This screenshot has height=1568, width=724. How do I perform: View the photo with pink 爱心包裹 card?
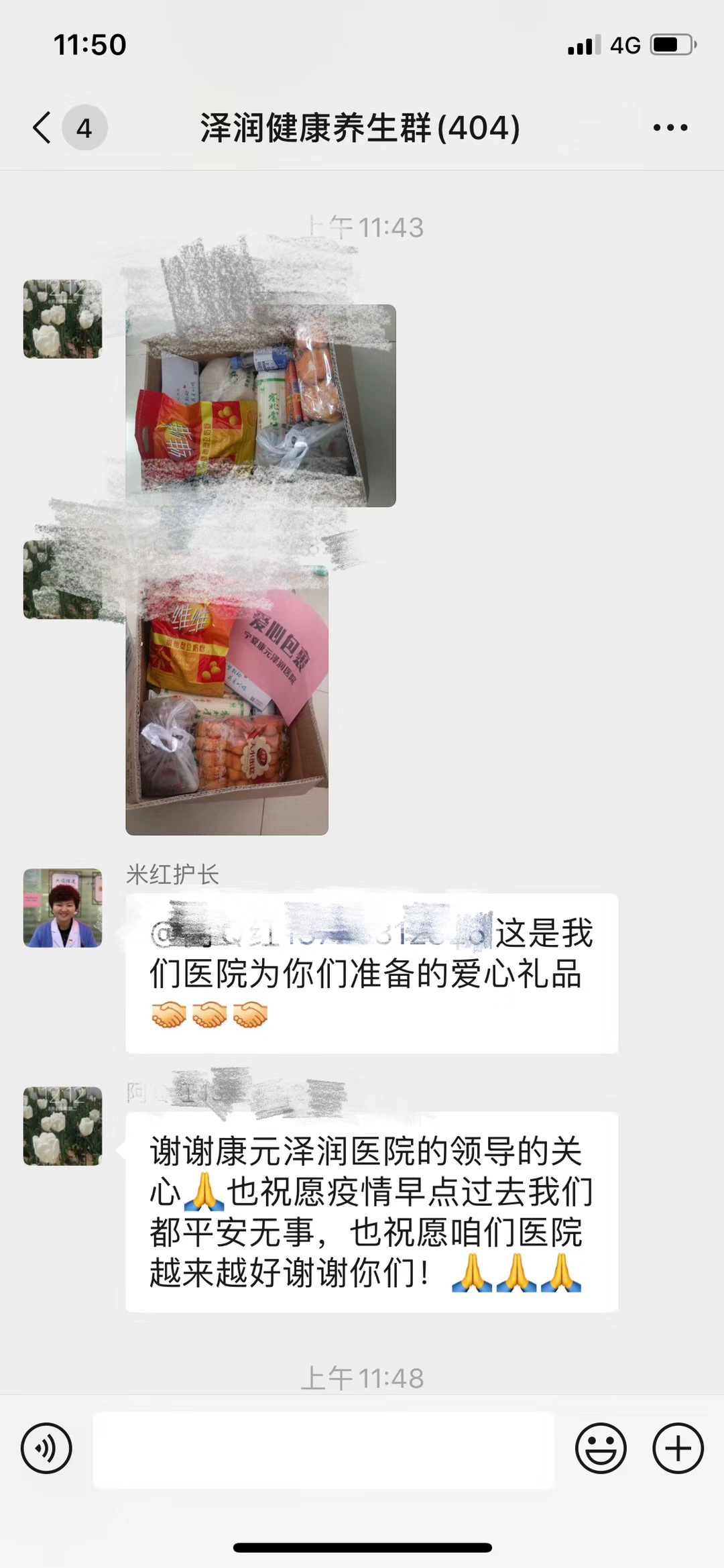pos(227,704)
